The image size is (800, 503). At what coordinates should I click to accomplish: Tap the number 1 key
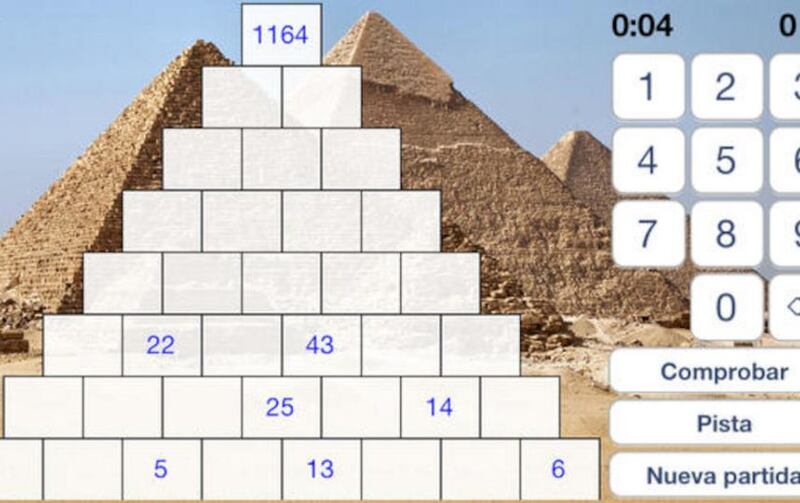(x=647, y=87)
